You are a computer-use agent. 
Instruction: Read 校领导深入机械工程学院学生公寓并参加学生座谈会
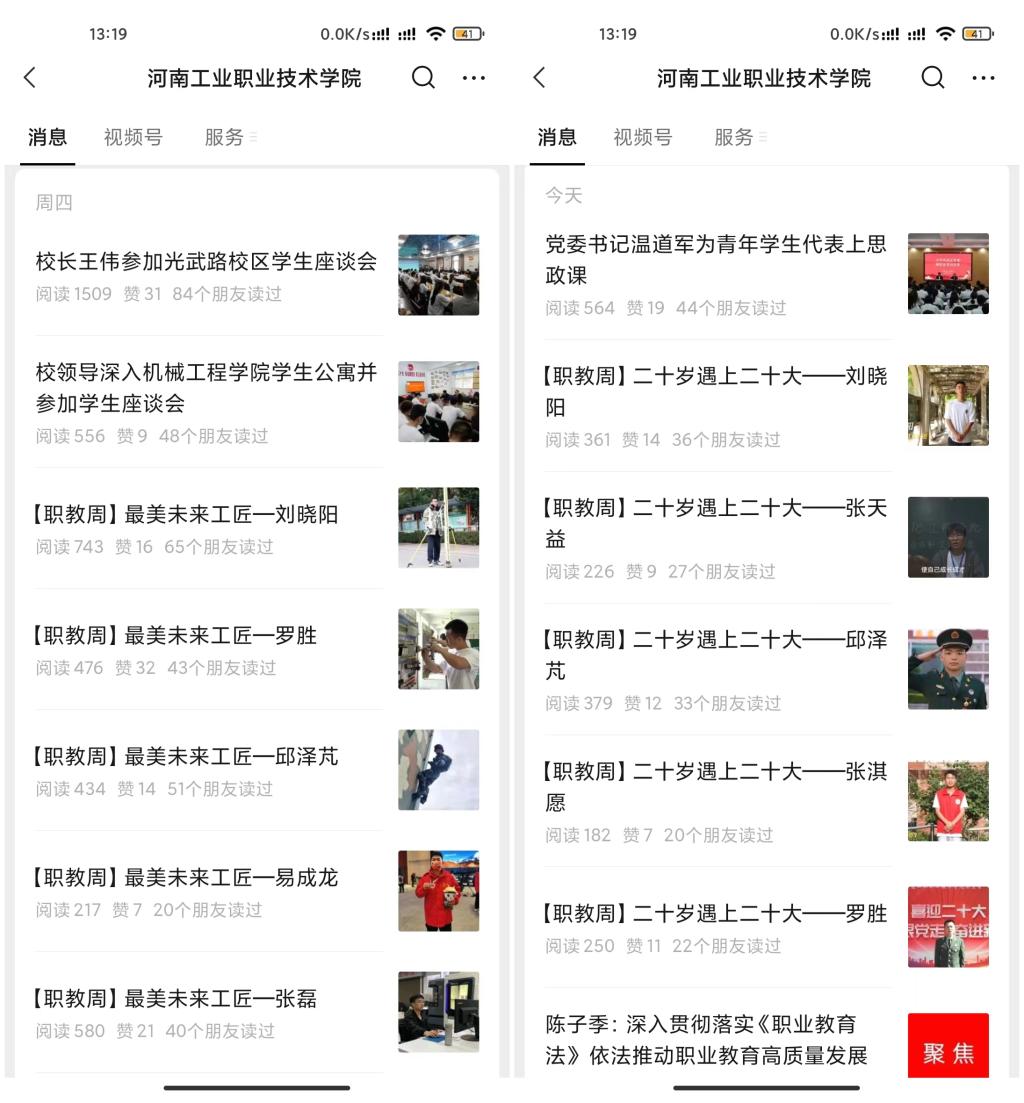tap(206, 388)
